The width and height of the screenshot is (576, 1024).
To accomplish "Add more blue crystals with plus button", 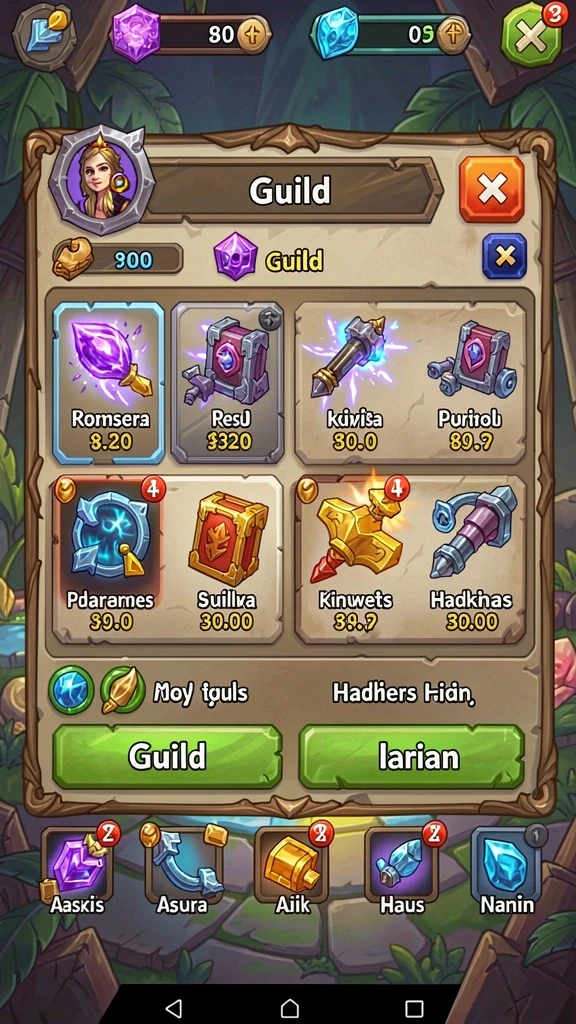I will click(453, 34).
